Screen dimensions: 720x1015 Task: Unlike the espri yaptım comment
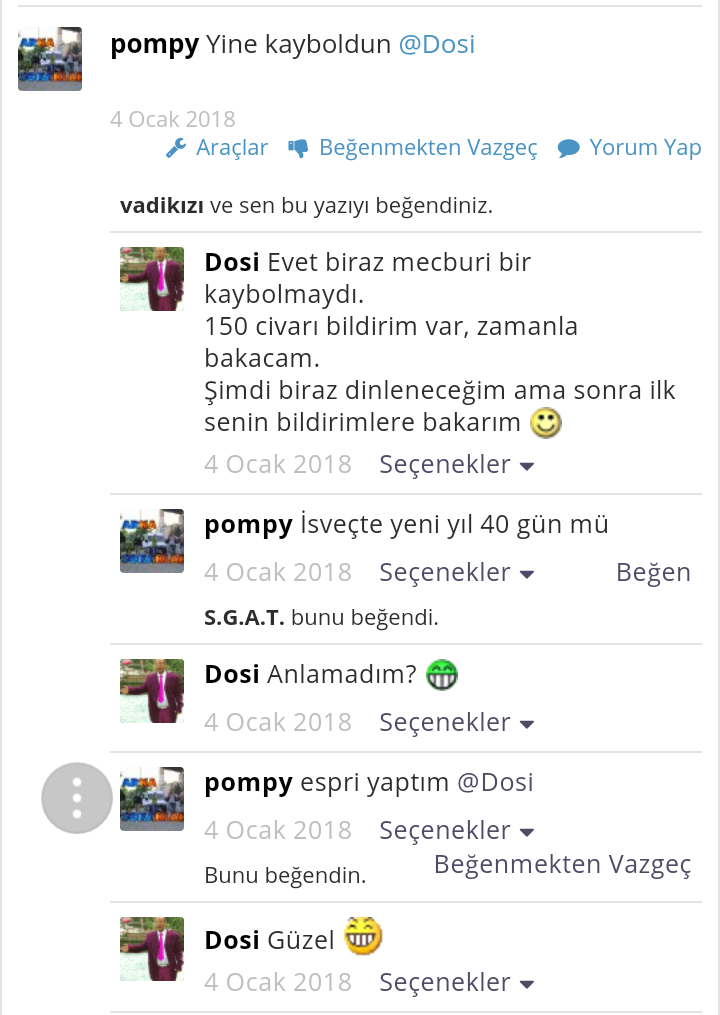coord(562,865)
